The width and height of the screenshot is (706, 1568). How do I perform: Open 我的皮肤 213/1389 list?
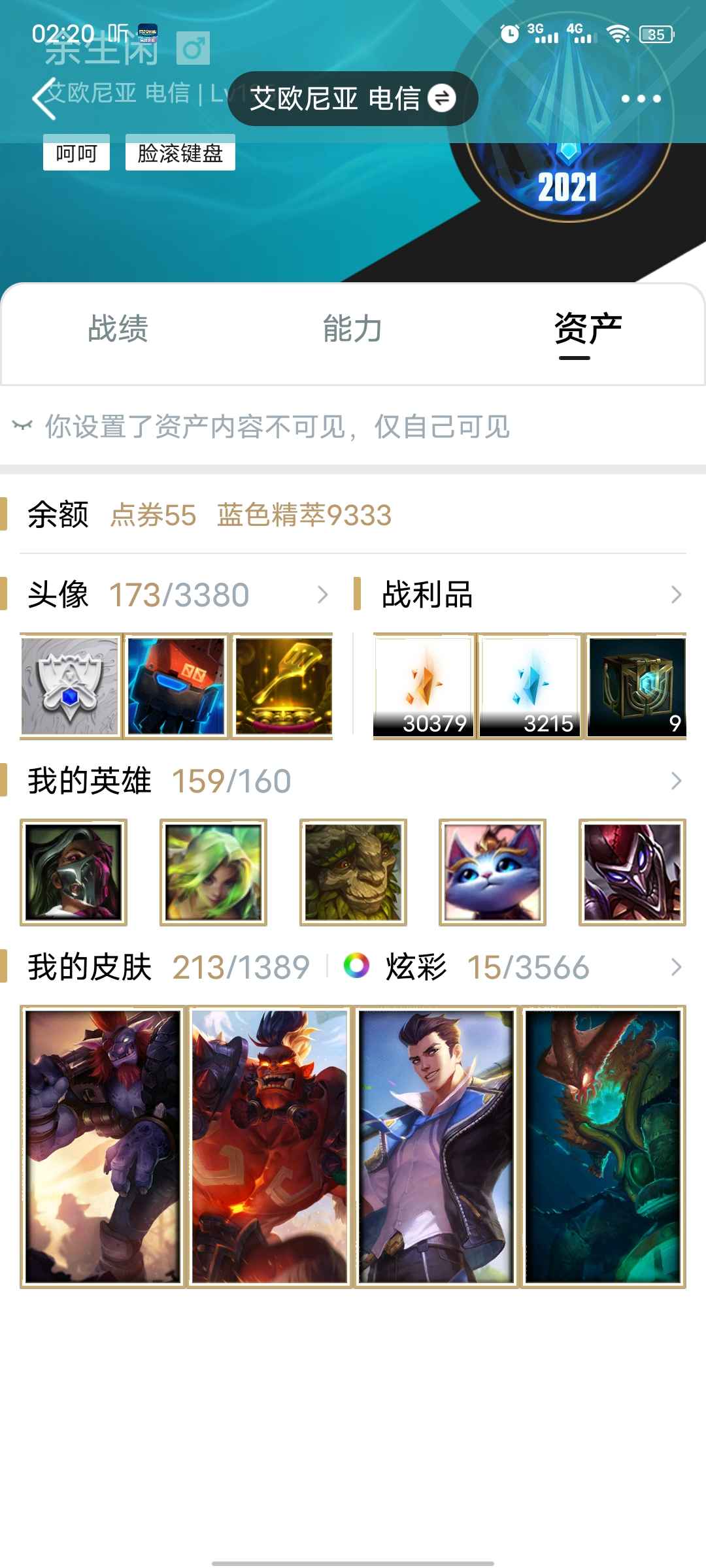coord(168,967)
